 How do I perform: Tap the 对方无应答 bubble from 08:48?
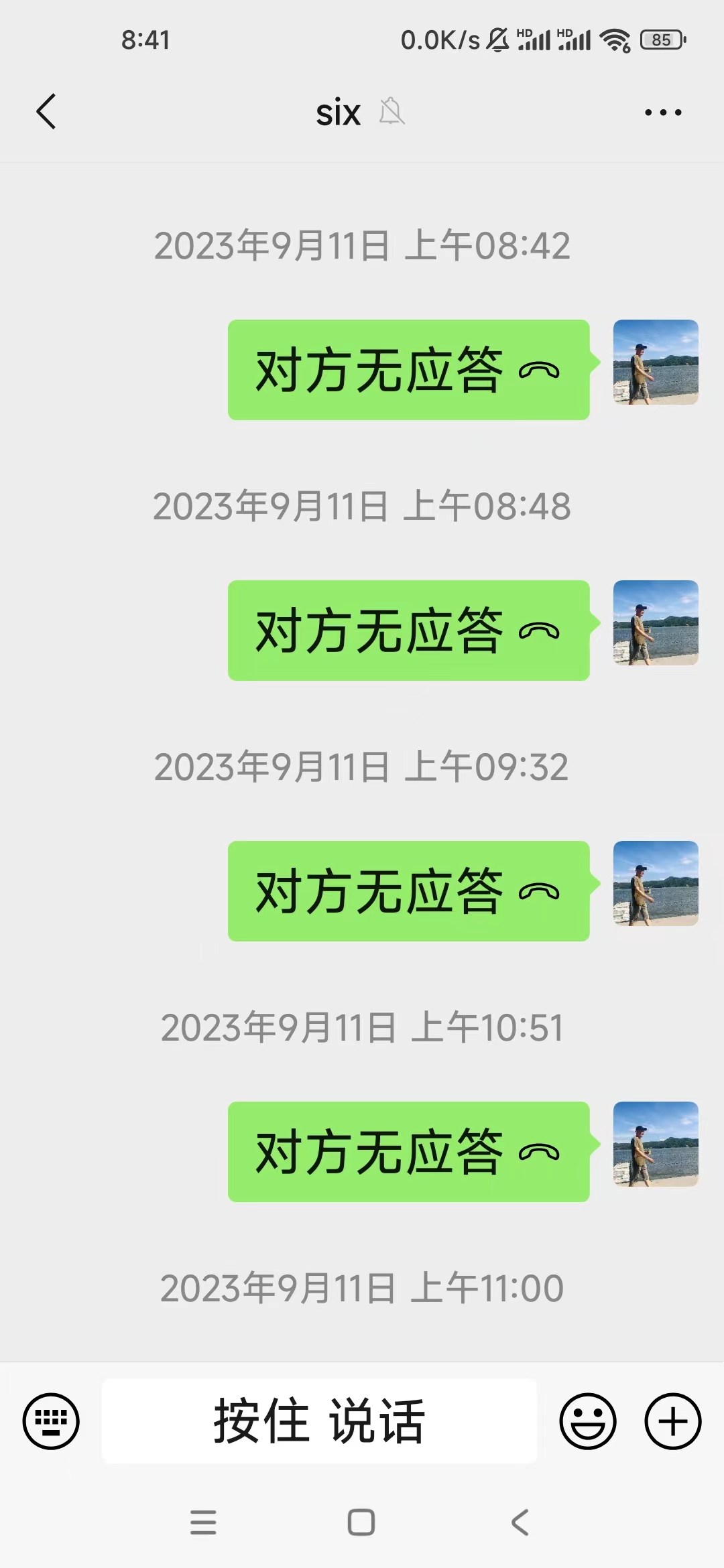tap(408, 631)
